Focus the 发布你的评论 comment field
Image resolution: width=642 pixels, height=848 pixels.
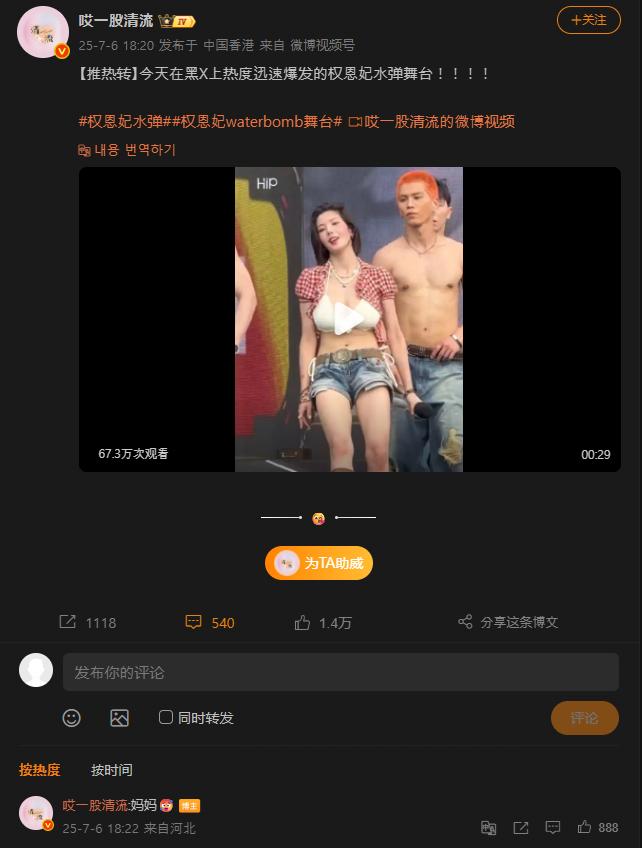340,672
